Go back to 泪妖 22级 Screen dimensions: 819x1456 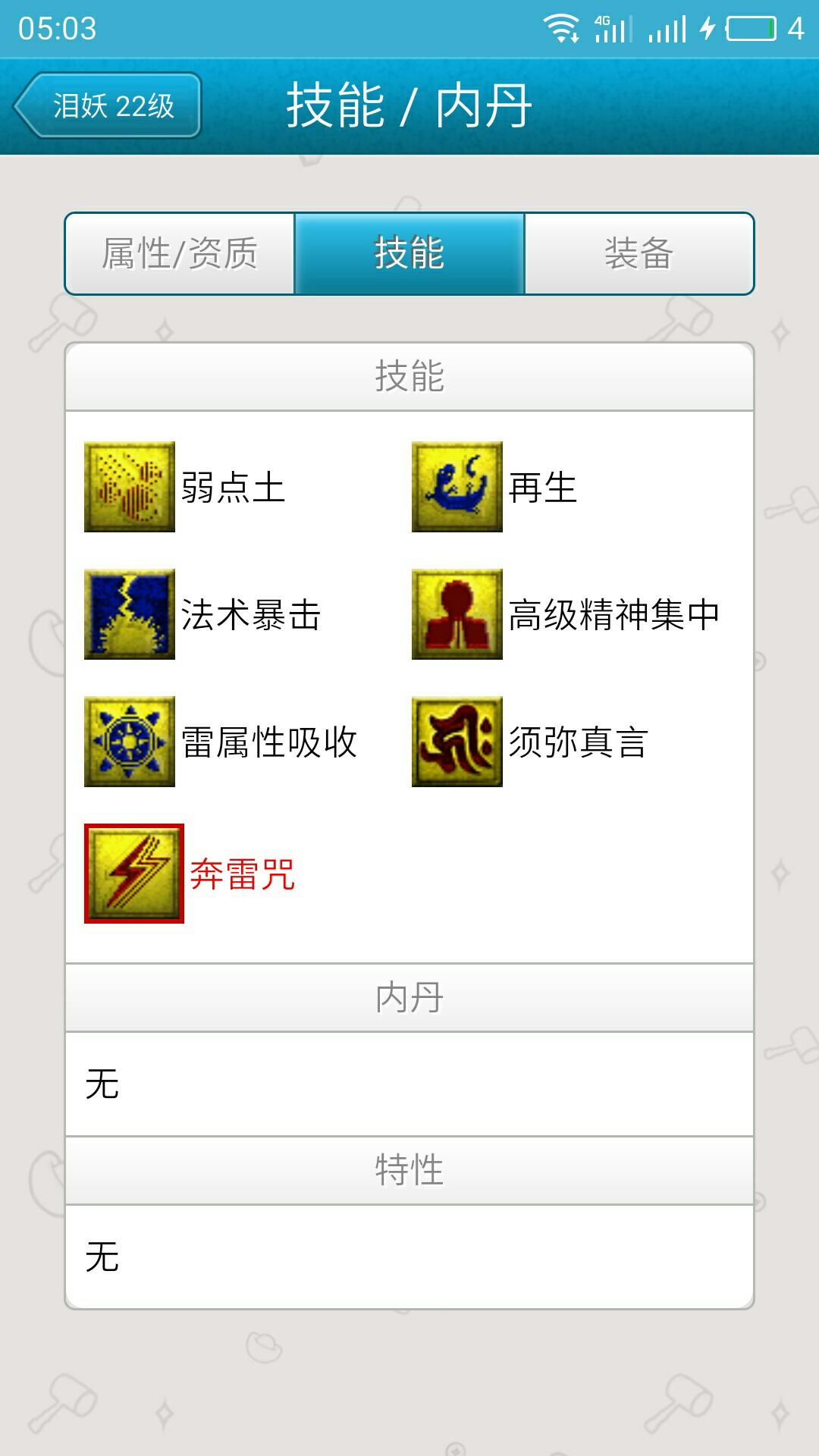(x=108, y=105)
